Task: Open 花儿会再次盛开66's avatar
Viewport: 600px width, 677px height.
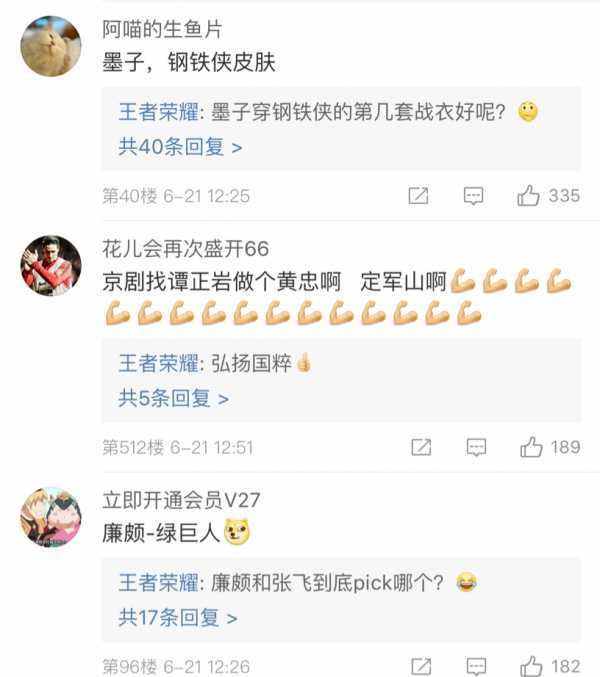Action: click(x=51, y=266)
